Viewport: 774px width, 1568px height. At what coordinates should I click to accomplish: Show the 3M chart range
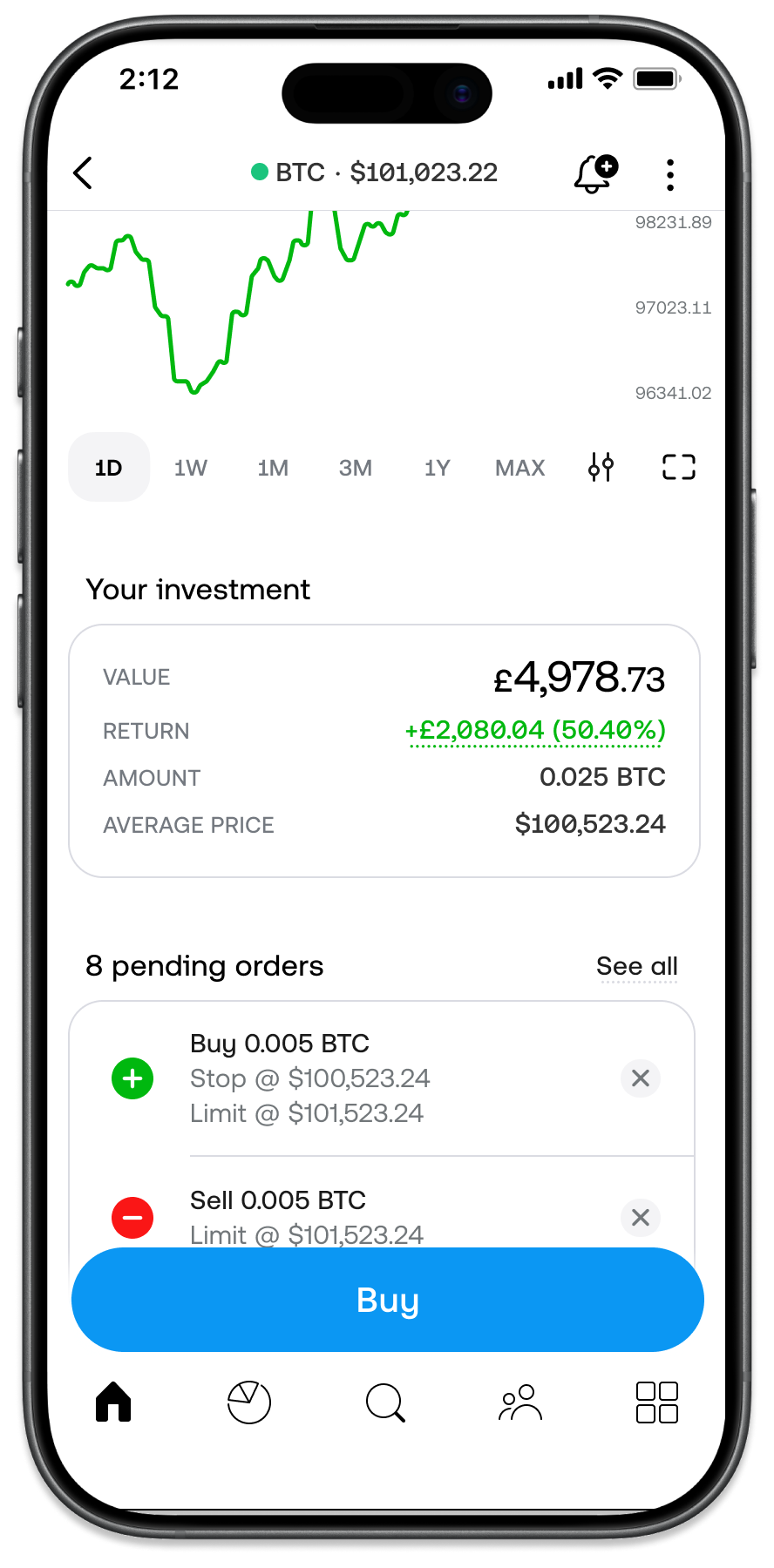click(356, 468)
